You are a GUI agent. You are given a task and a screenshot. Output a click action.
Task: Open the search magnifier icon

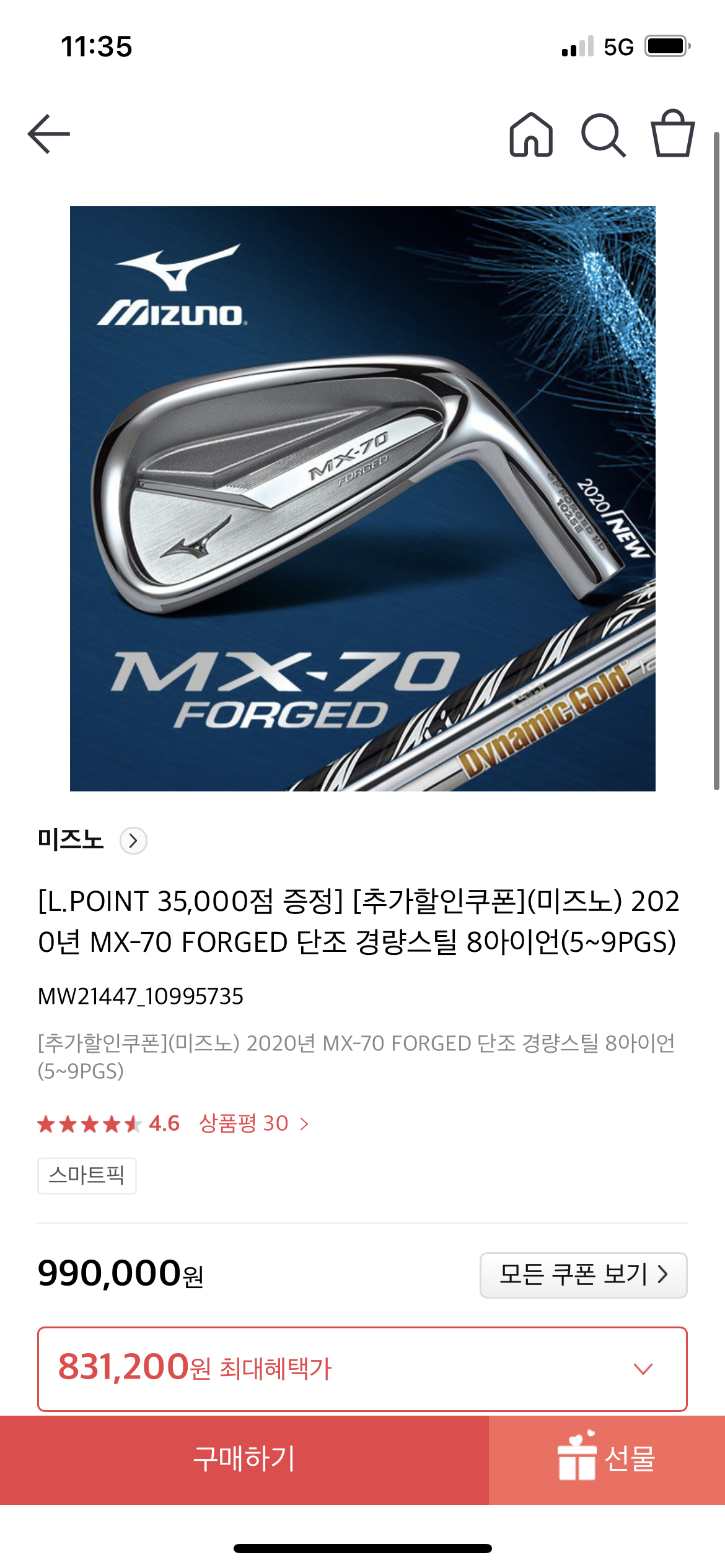click(x=603, y=134)
